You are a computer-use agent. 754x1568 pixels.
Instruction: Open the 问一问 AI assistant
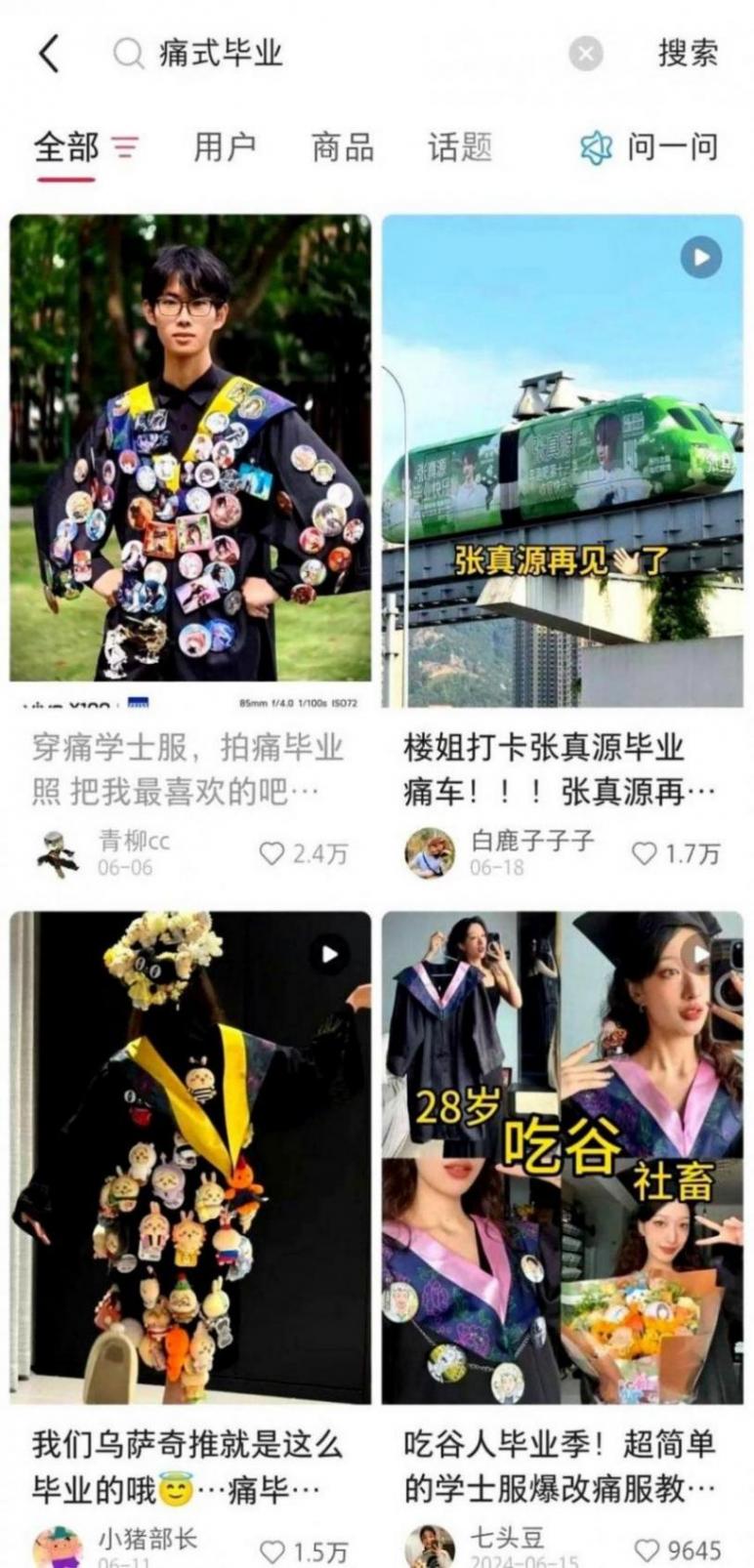coord(650,147)
